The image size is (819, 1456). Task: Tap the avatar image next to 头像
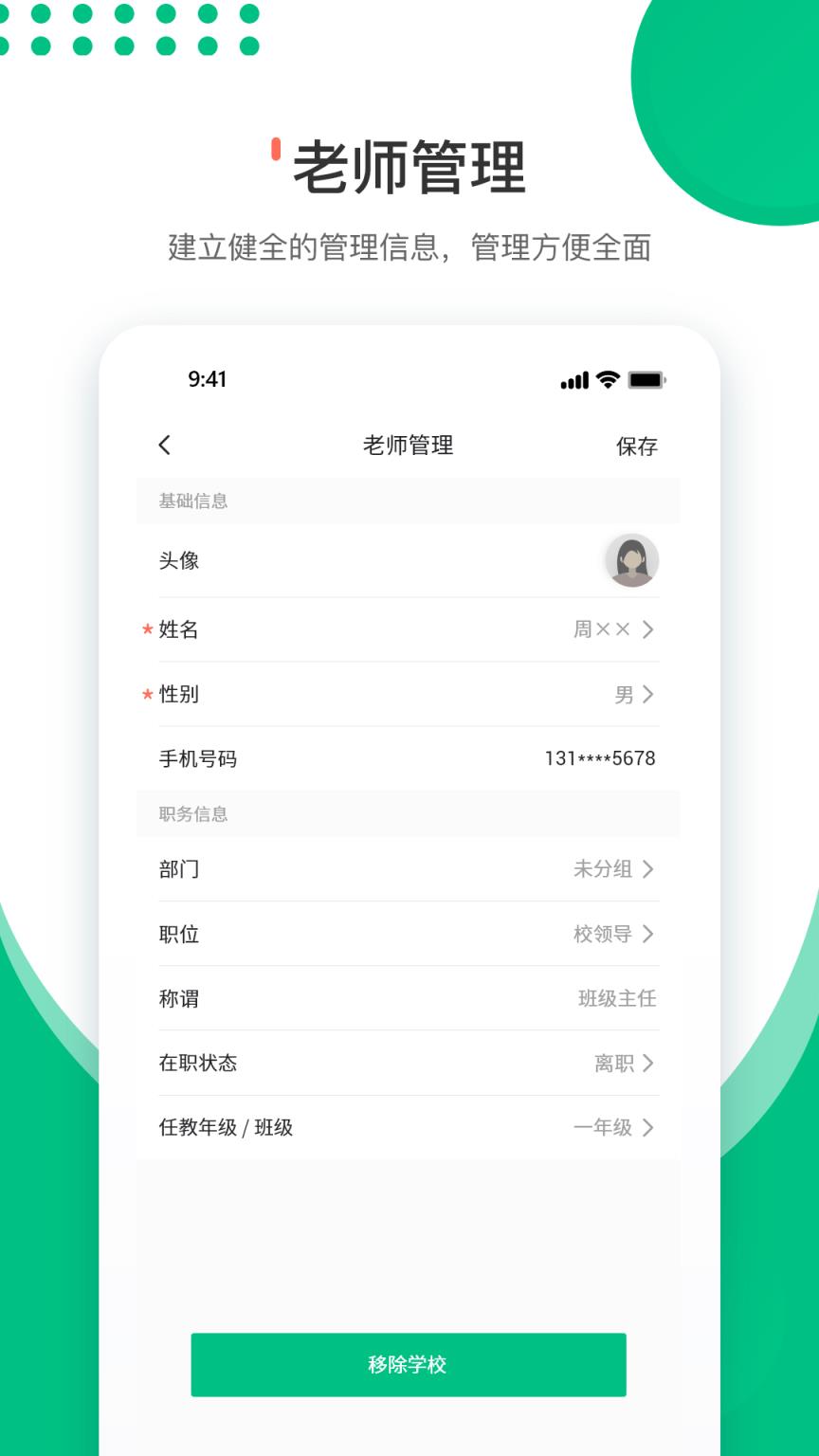pyautogui.click(x=630, y=561)
